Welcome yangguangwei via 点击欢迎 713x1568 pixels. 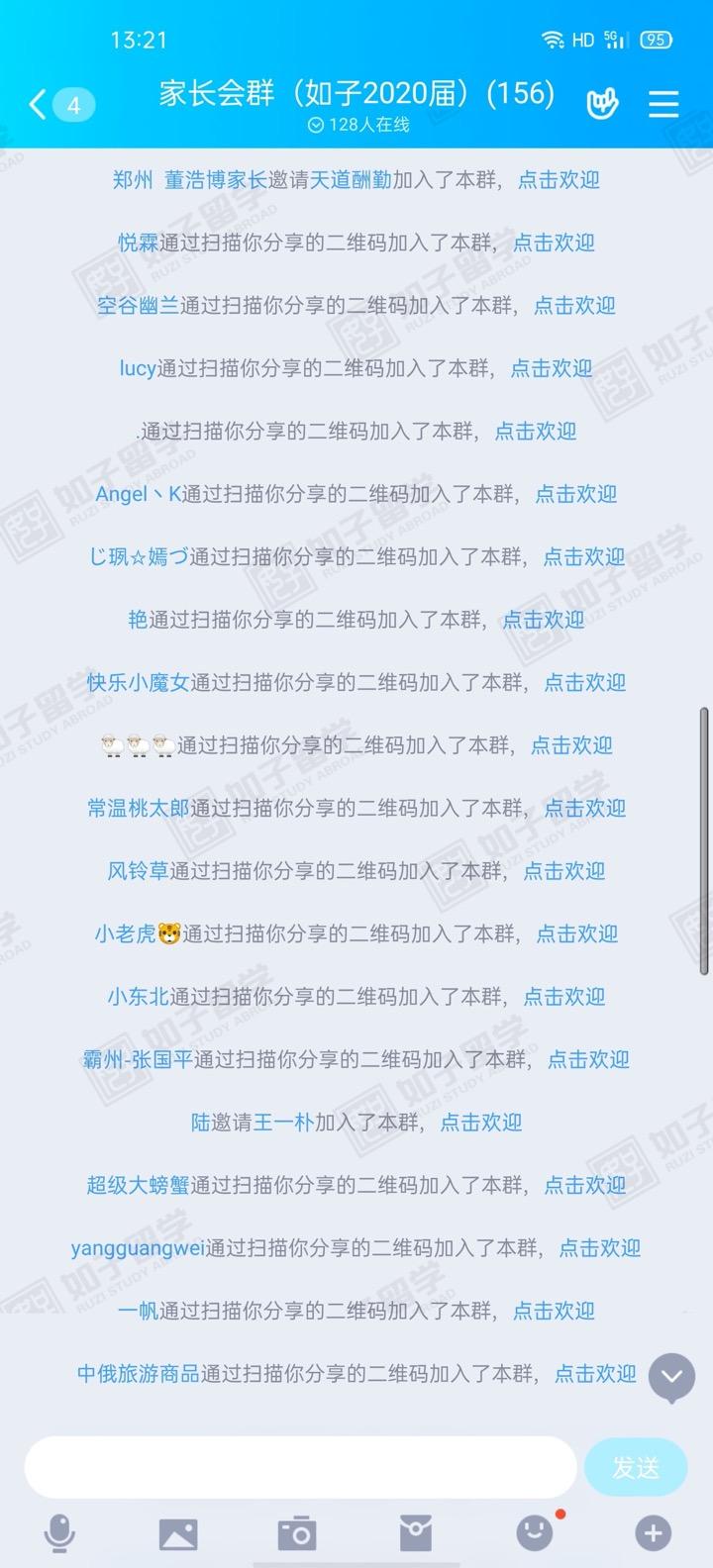point(599,1247)
